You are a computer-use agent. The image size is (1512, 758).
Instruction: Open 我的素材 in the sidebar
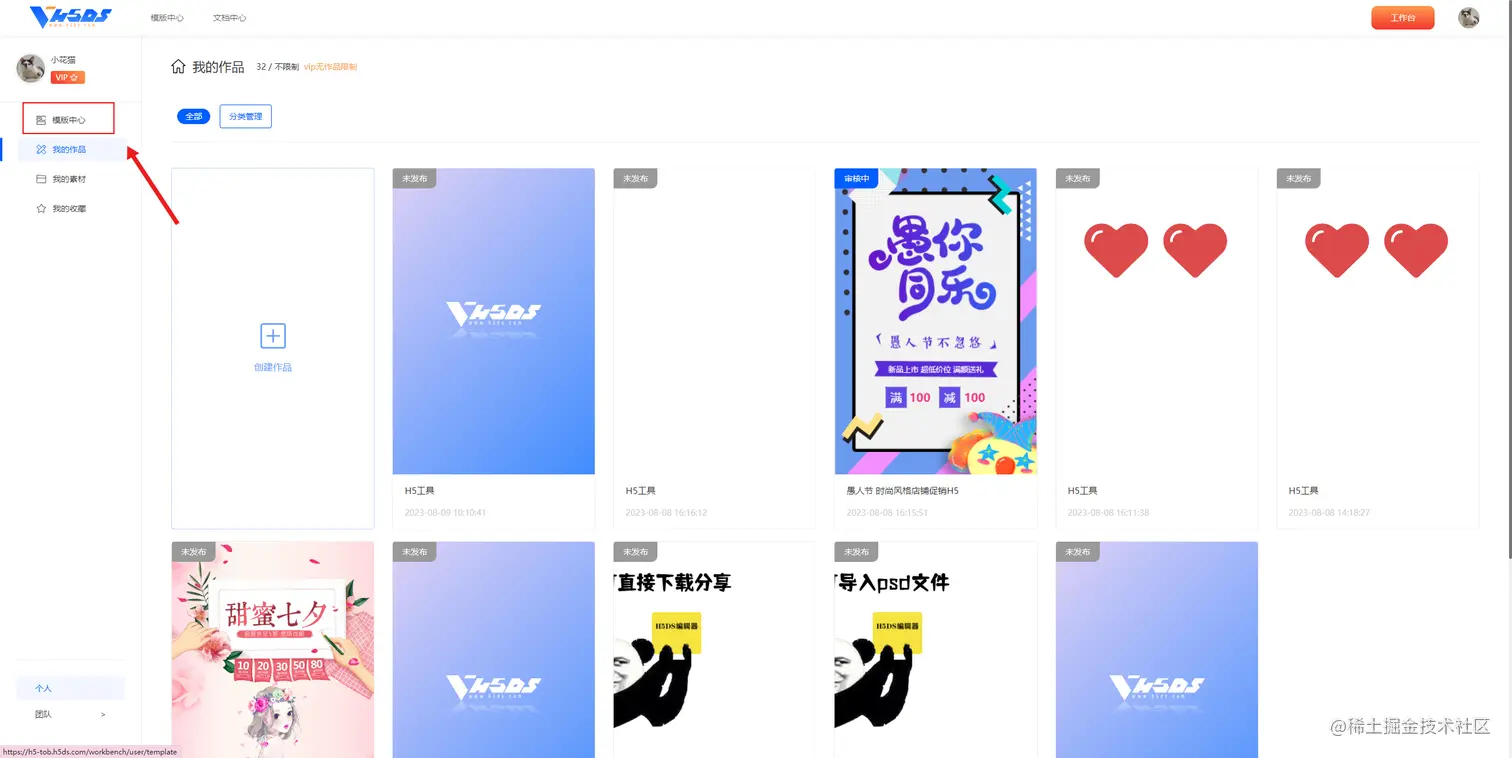[x=68, y=180]
